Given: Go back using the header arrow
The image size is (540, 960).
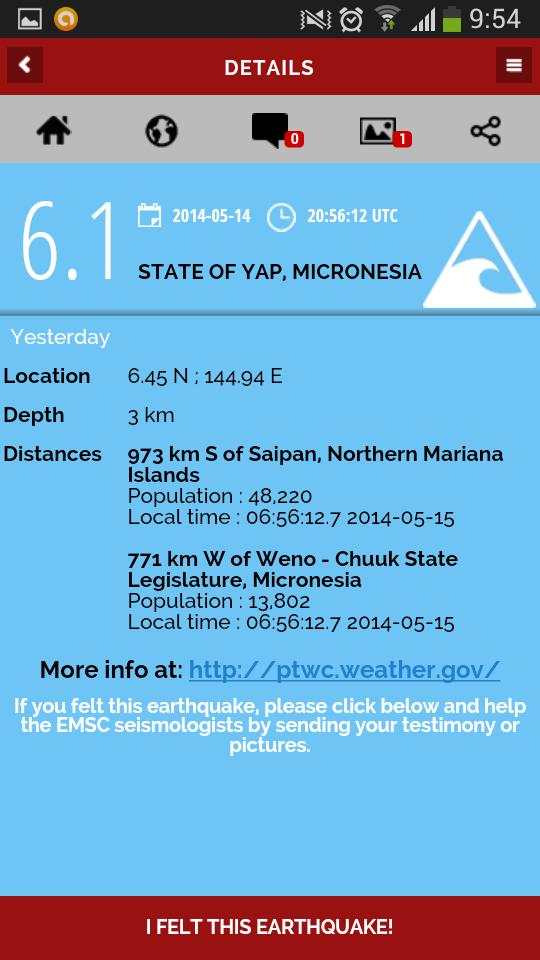Looking at the screenshot, I should point(24,65).
